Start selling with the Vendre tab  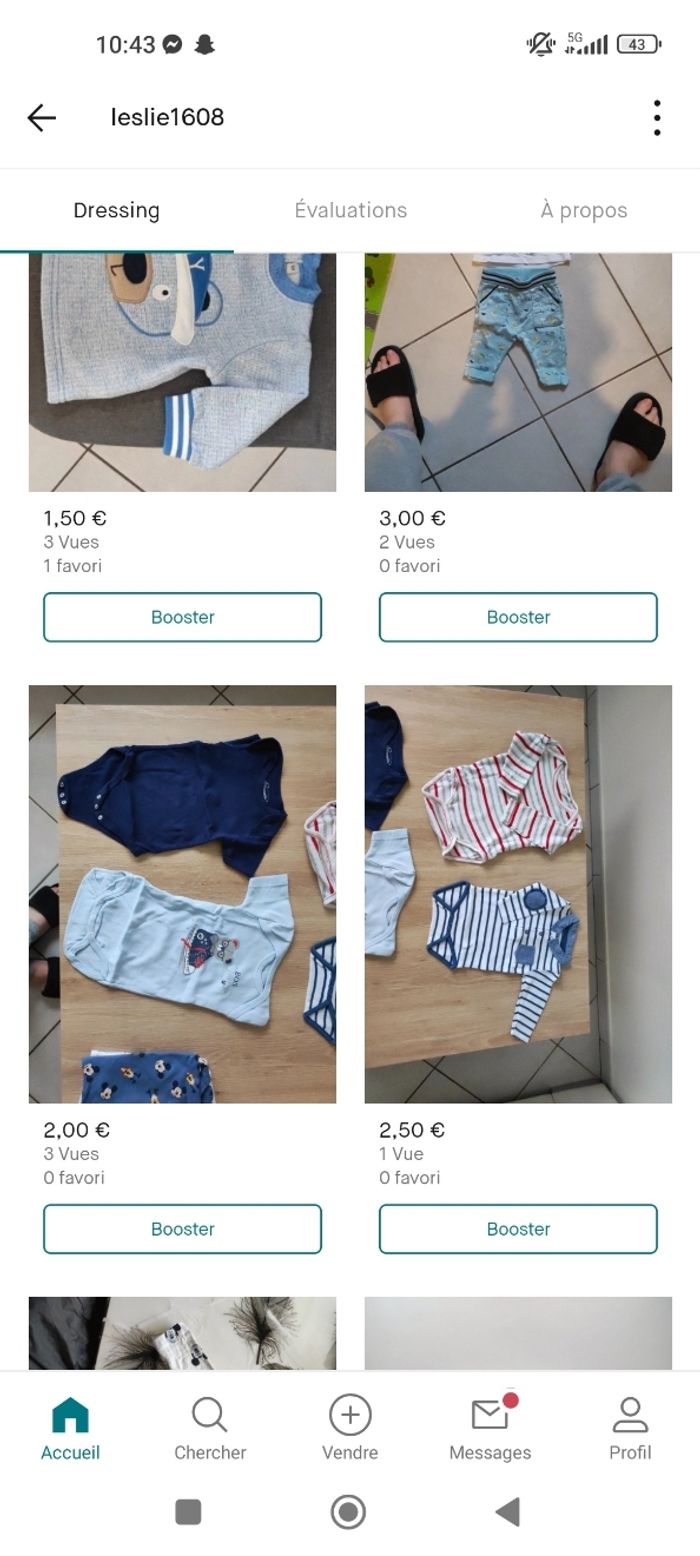point(350,1429)
